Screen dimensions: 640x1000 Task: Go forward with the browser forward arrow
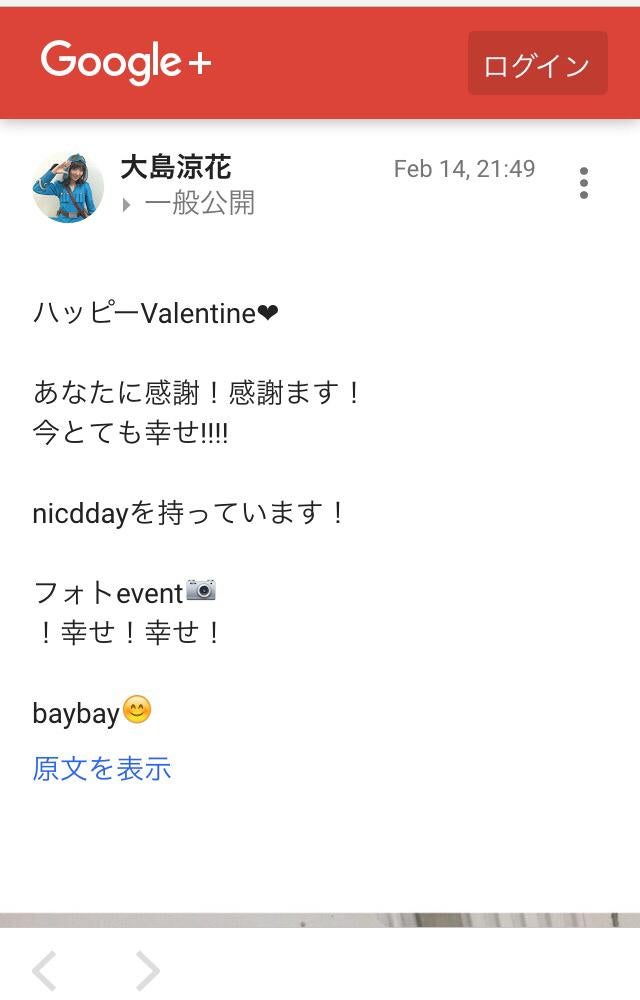(x=147, y=970)
